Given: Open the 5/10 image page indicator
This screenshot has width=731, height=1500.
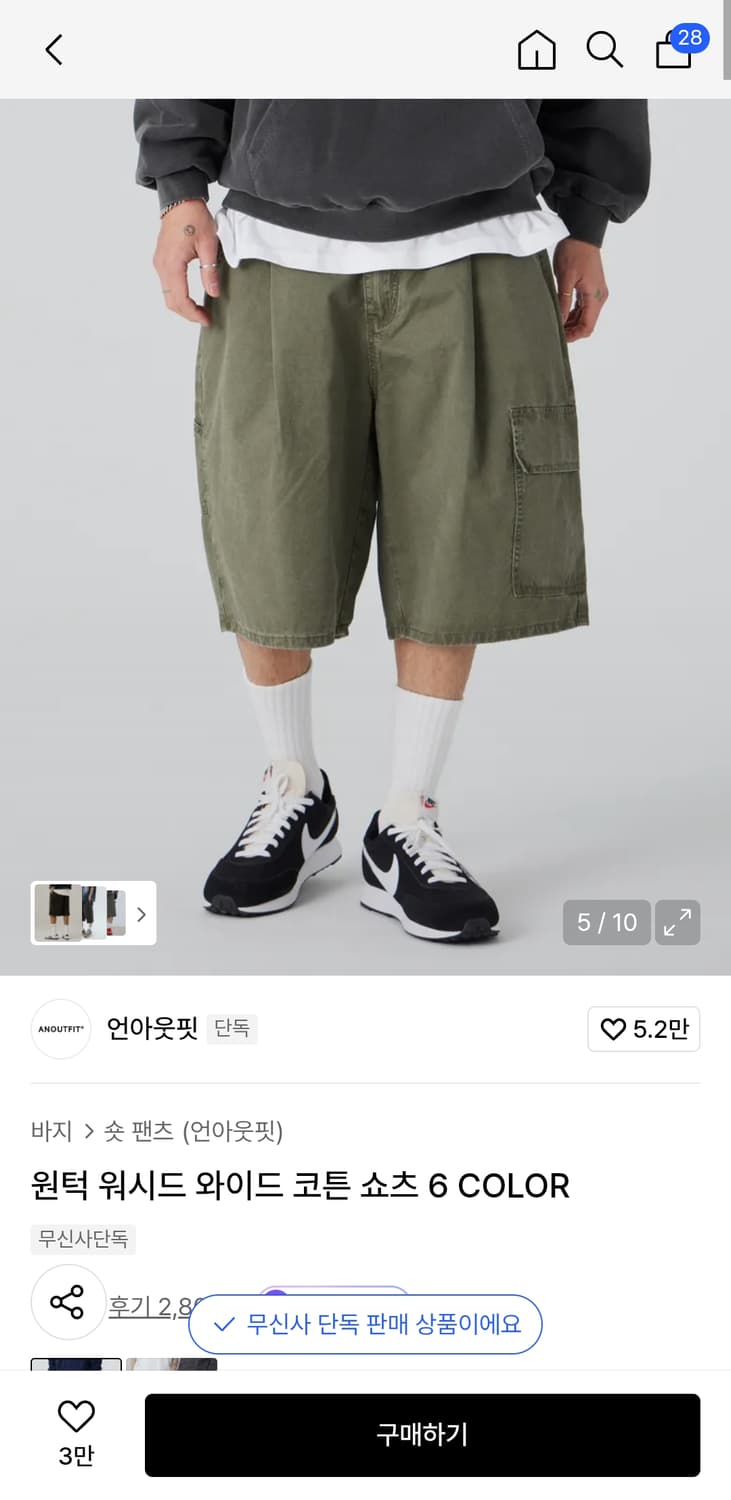Looking at the screenshot, I should pos(606,923).
